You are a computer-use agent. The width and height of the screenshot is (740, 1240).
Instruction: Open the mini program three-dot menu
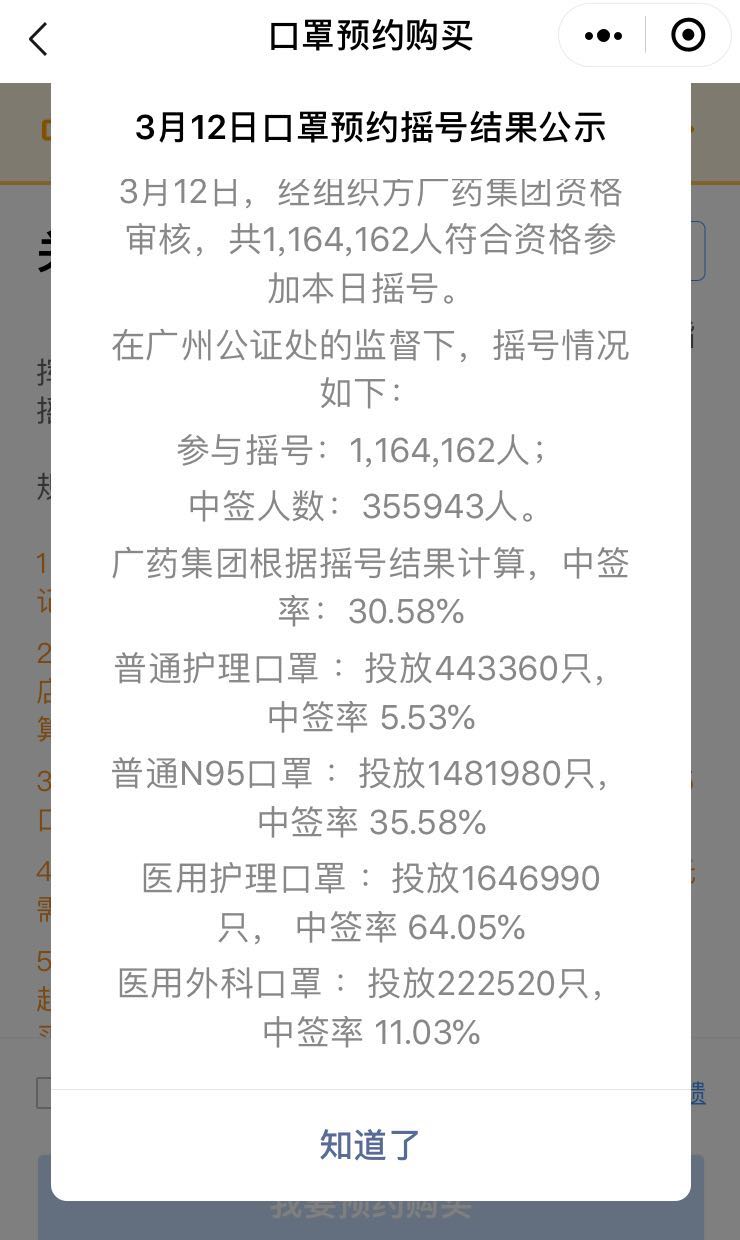[603, 37]
